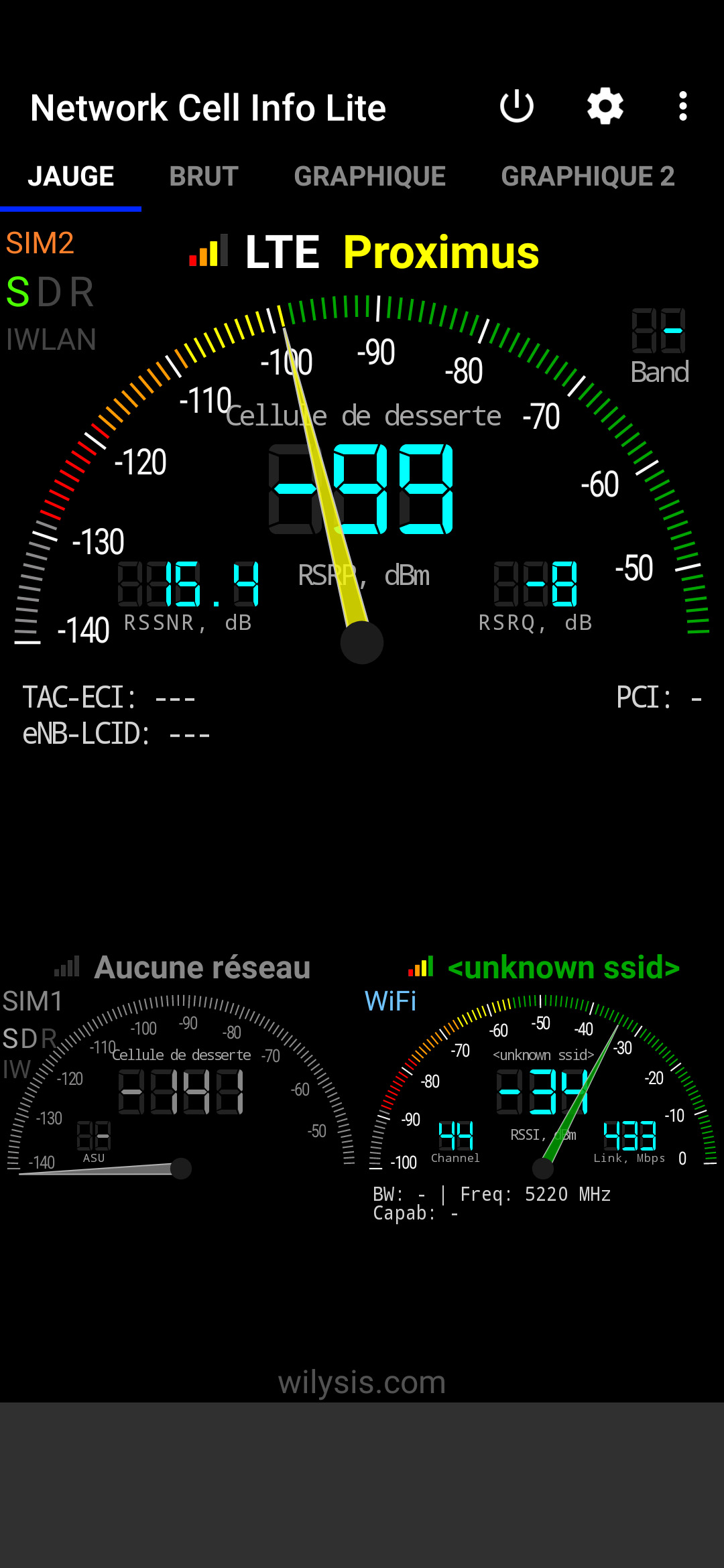Open the settings gear
This screenshot has height=1568, width=724.
605,107
